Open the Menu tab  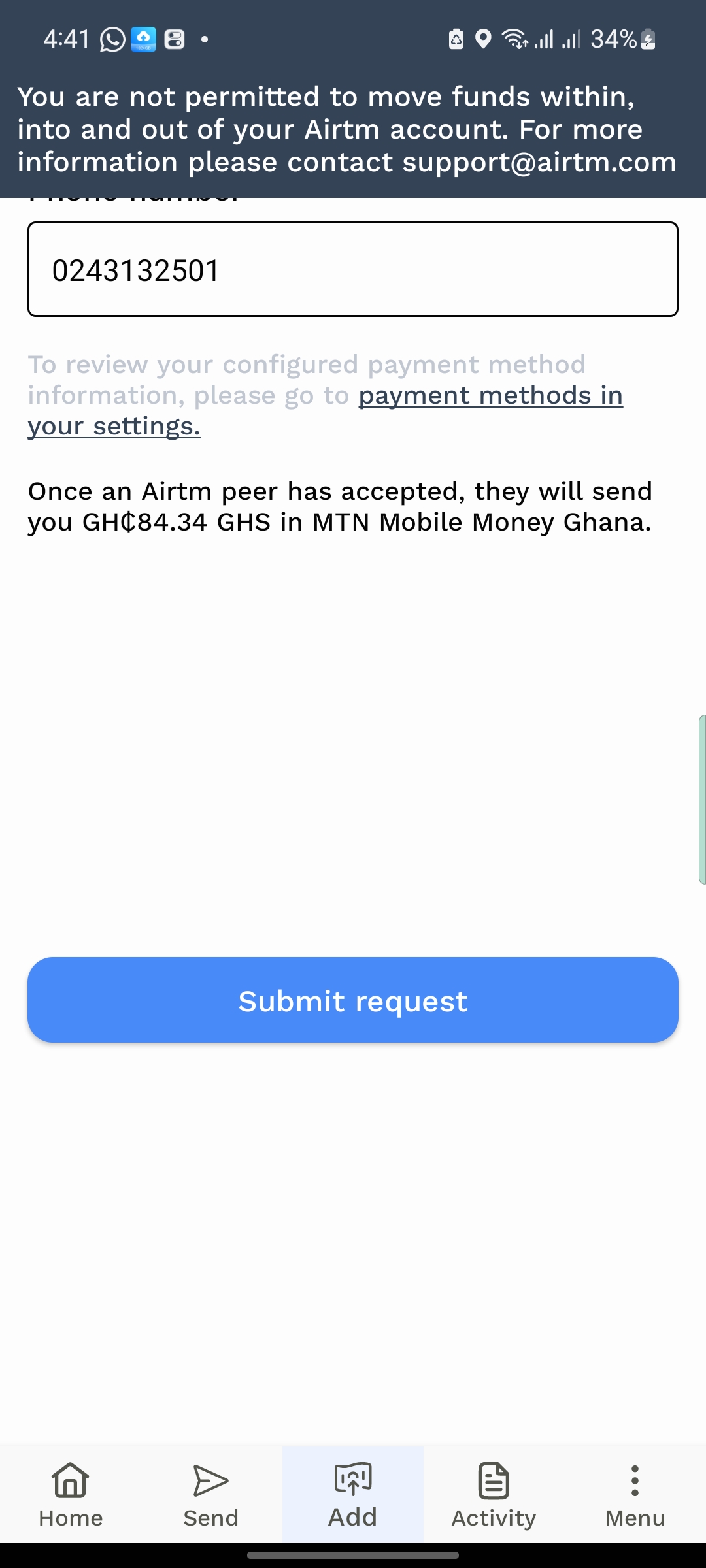[x=635, y=1495]
